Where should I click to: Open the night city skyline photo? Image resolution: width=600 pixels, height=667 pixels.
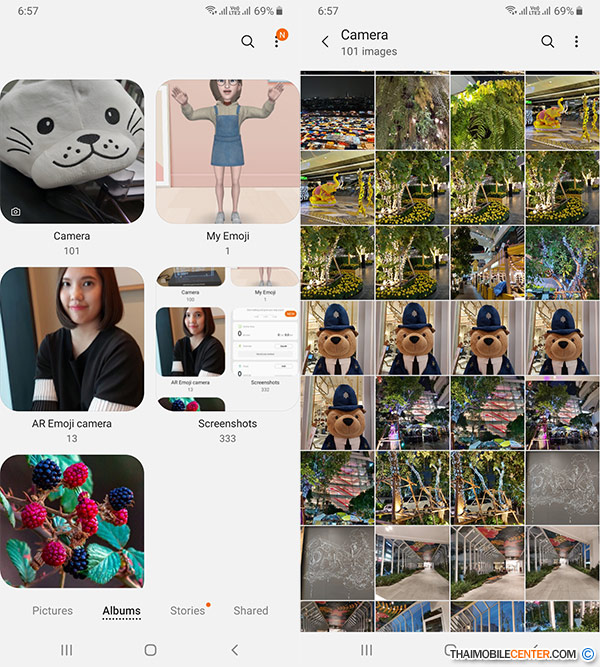point(336,109)
